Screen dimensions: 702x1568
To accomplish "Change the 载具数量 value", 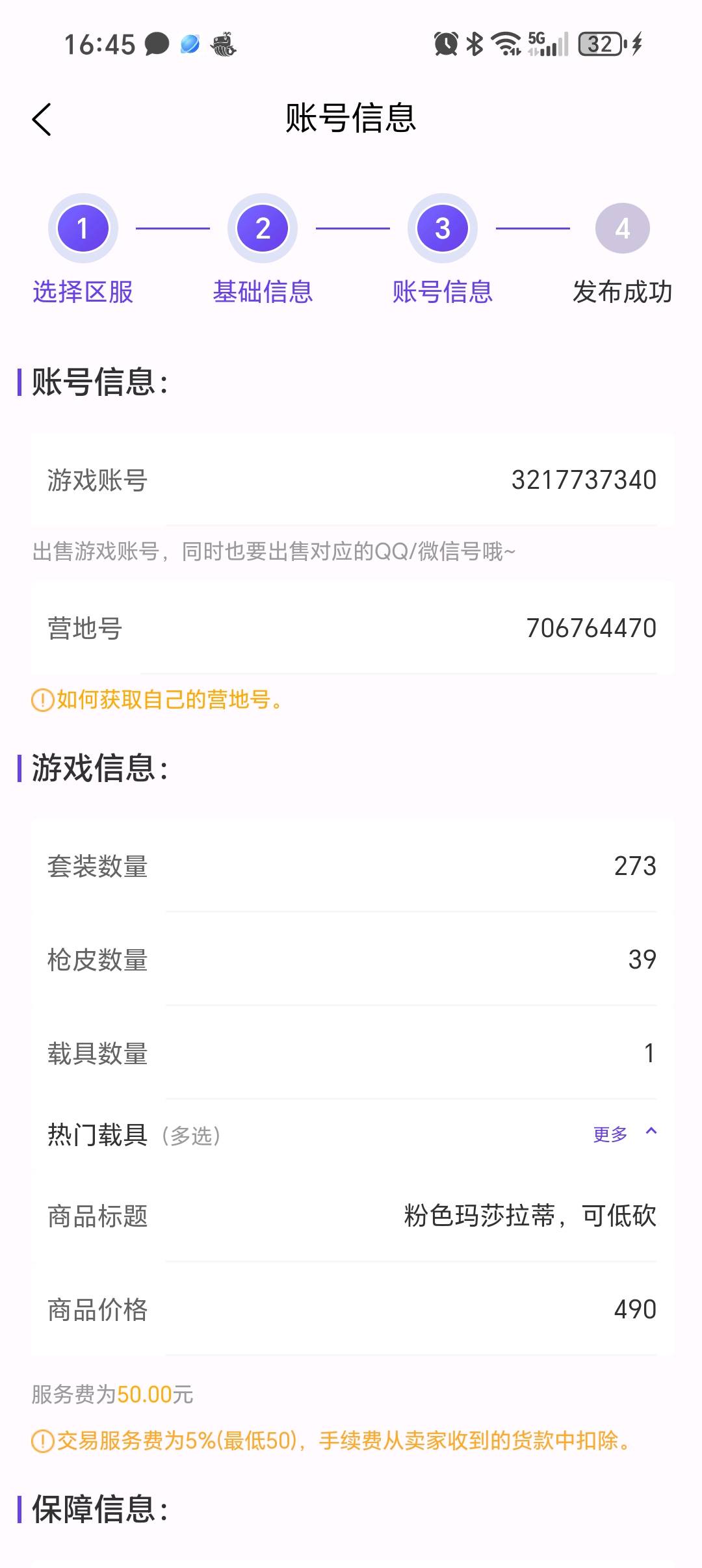I will [352, 1053].
